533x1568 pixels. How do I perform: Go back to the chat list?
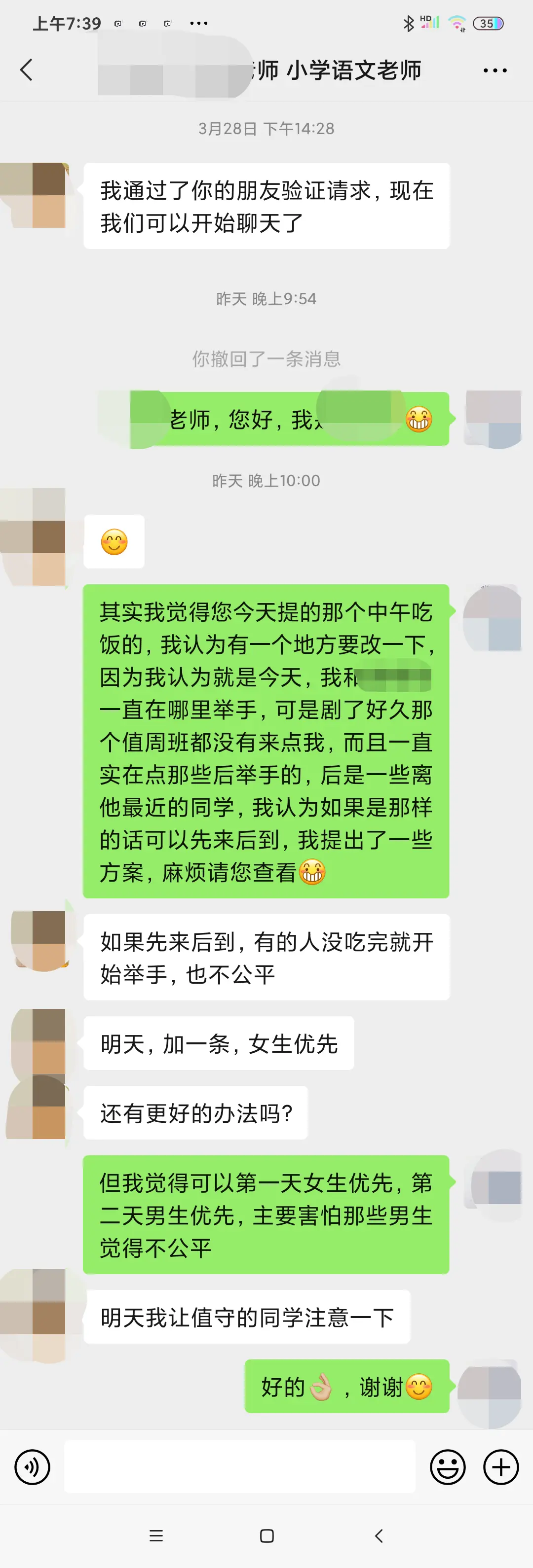pos(26,70)
